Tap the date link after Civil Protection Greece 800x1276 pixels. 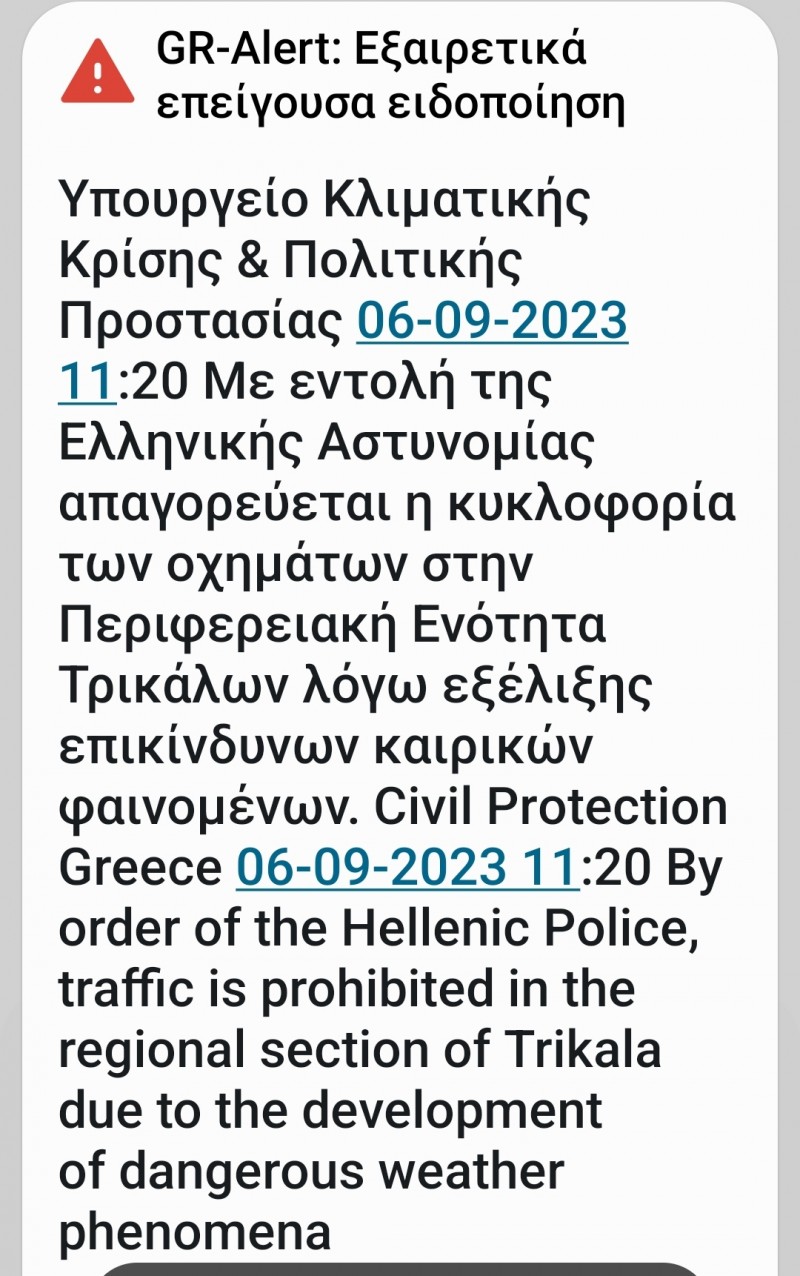pyautogui.click(x=407, y=866)
